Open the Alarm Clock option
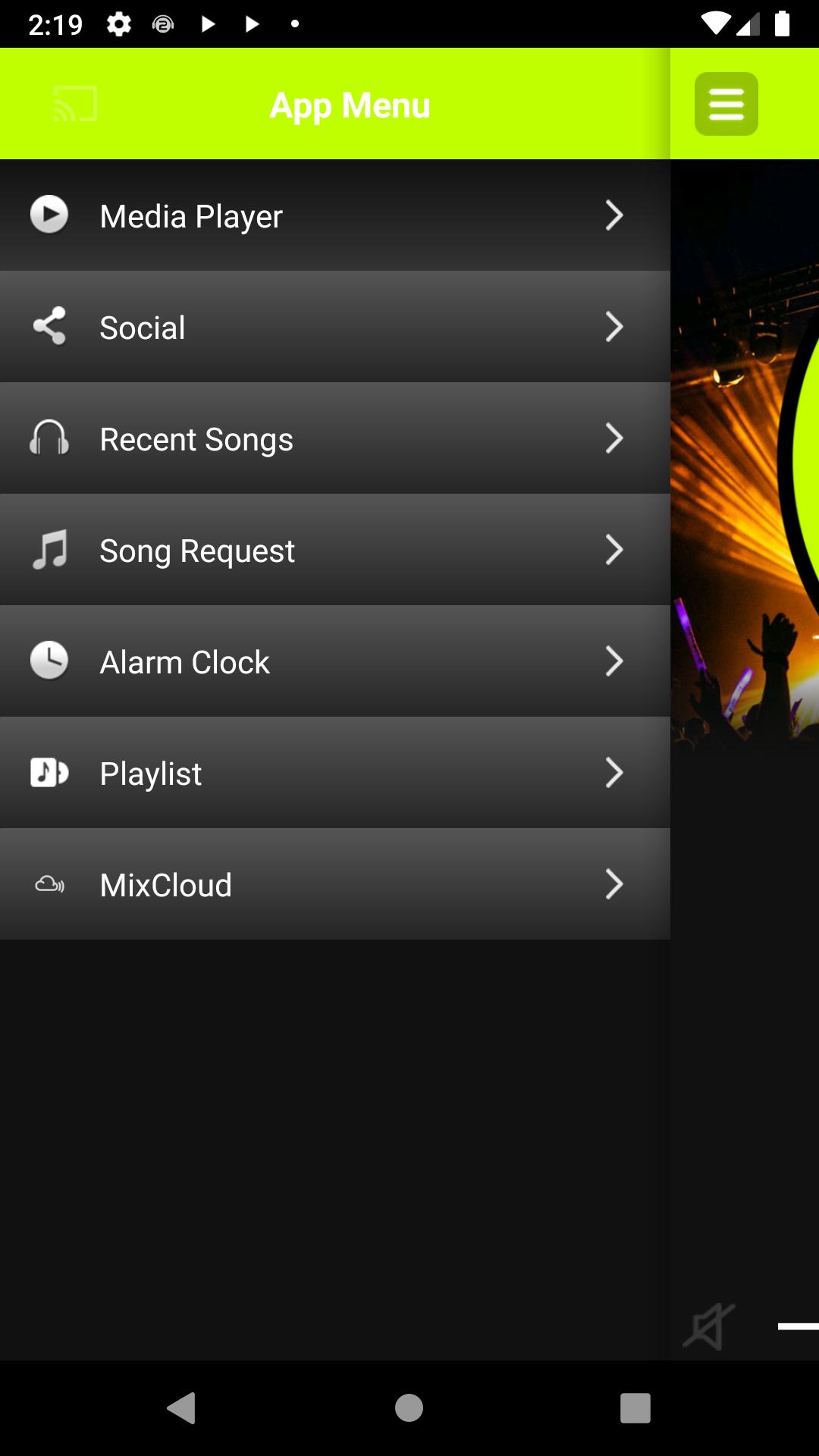The height and width of the screenshot is (1456, 819). point(335,661)
